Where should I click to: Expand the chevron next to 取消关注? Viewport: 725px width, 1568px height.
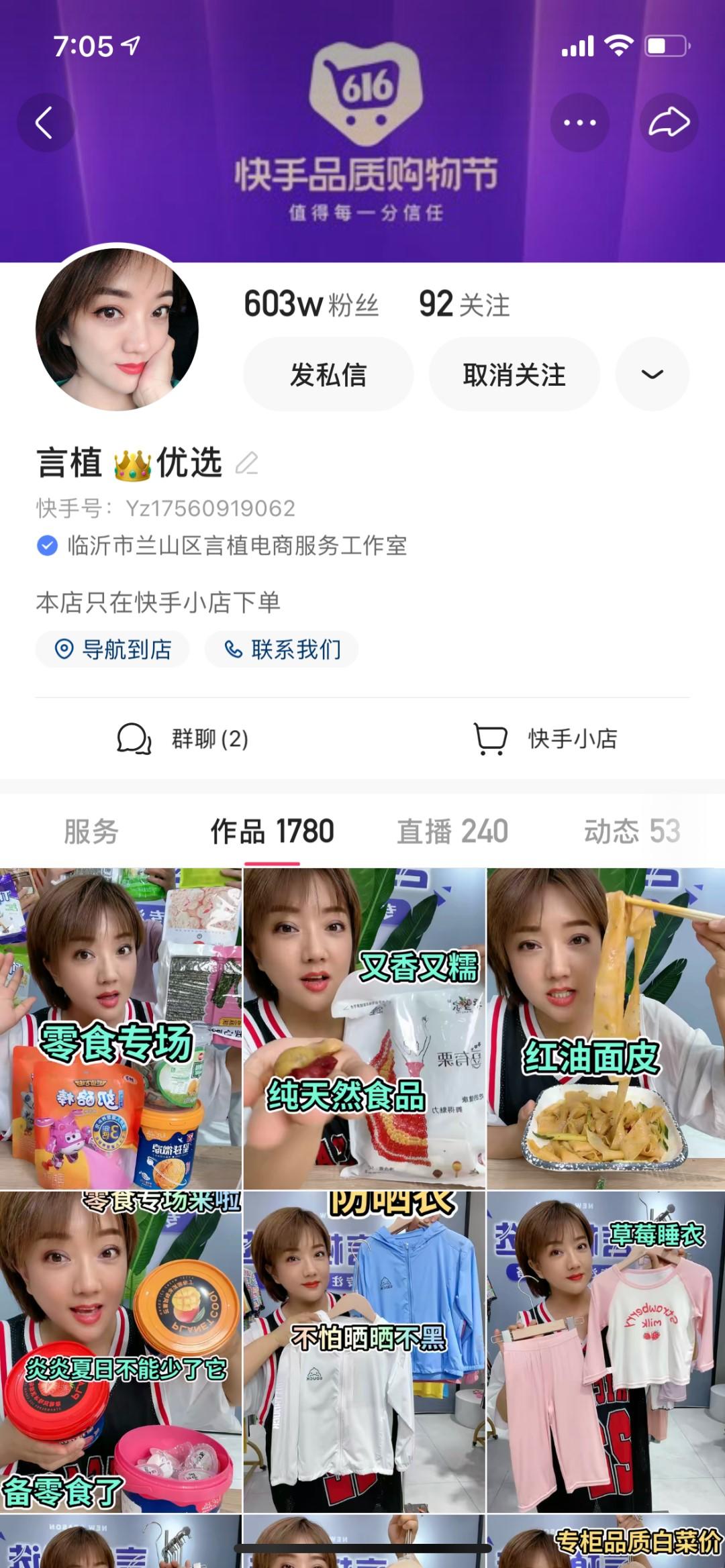tap(652, 374)
